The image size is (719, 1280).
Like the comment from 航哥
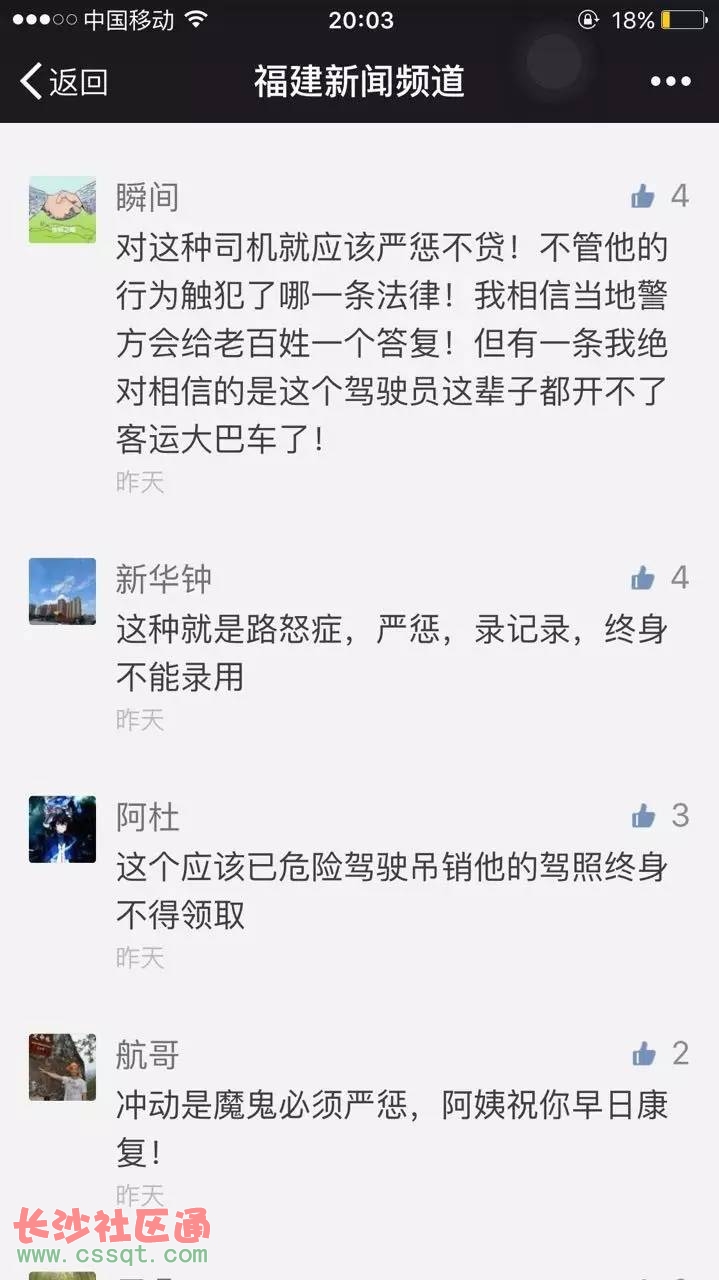click(643, 1054)
